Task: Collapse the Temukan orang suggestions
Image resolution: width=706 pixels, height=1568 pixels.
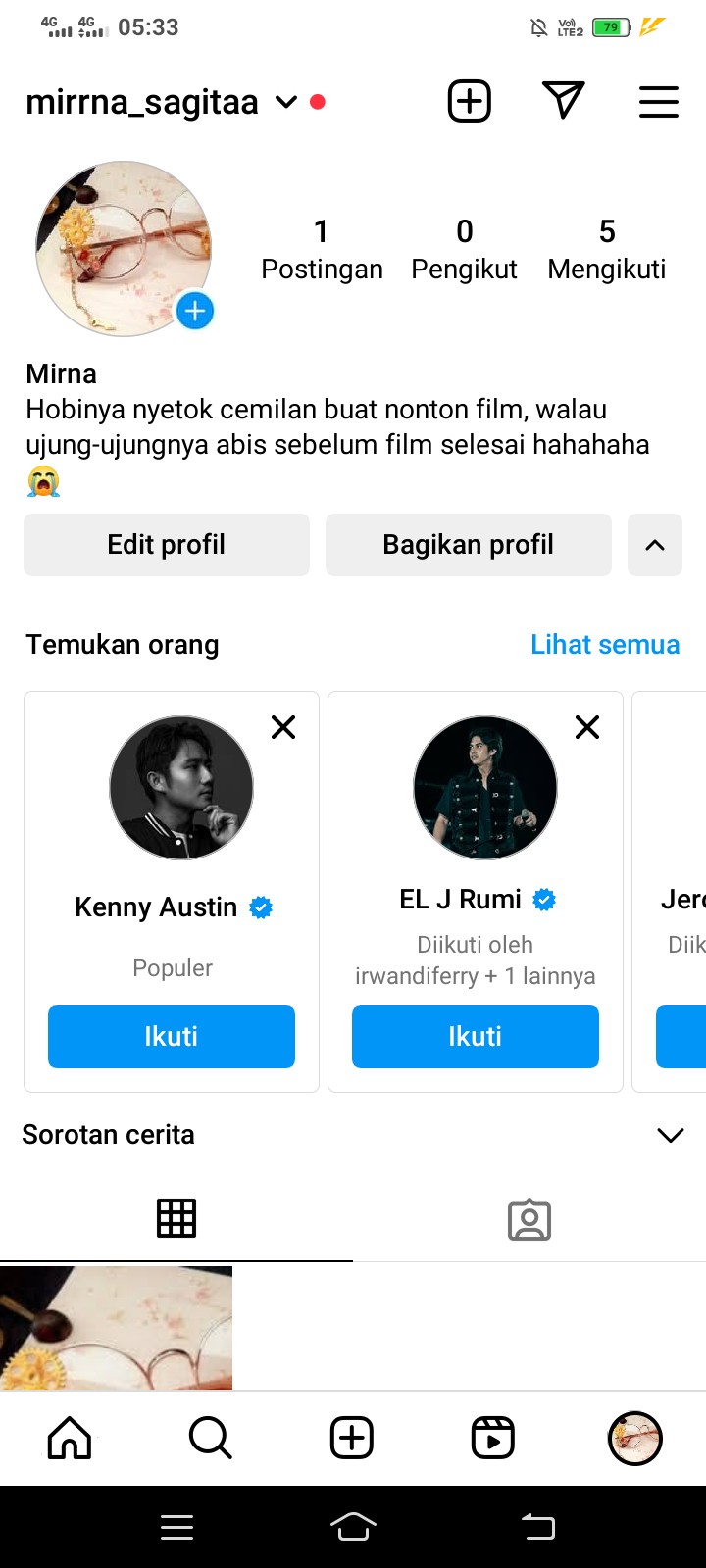Action: [x=655, y=545]
